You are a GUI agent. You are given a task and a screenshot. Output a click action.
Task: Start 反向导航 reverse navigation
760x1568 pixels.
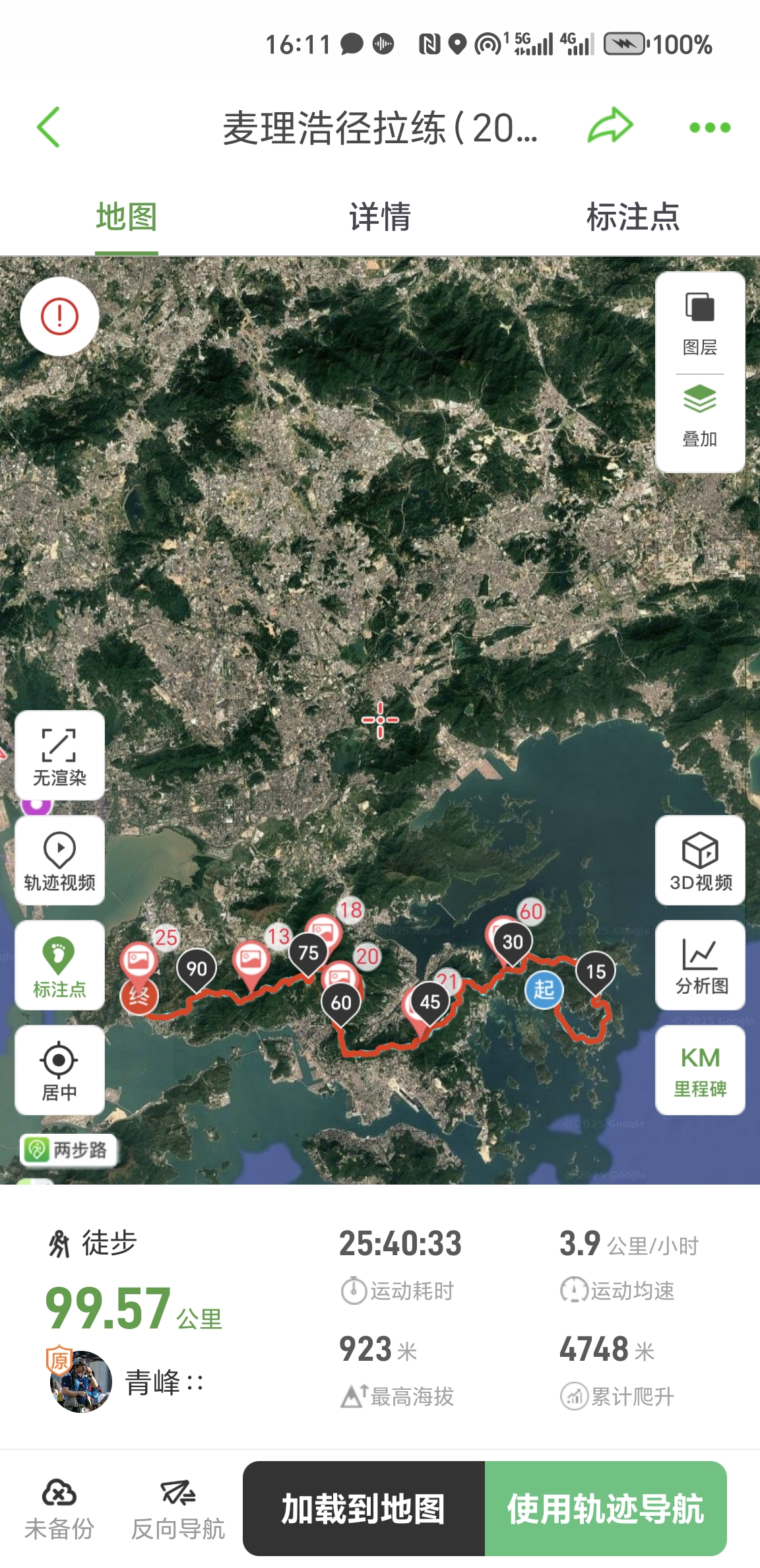pos(178,1509)
